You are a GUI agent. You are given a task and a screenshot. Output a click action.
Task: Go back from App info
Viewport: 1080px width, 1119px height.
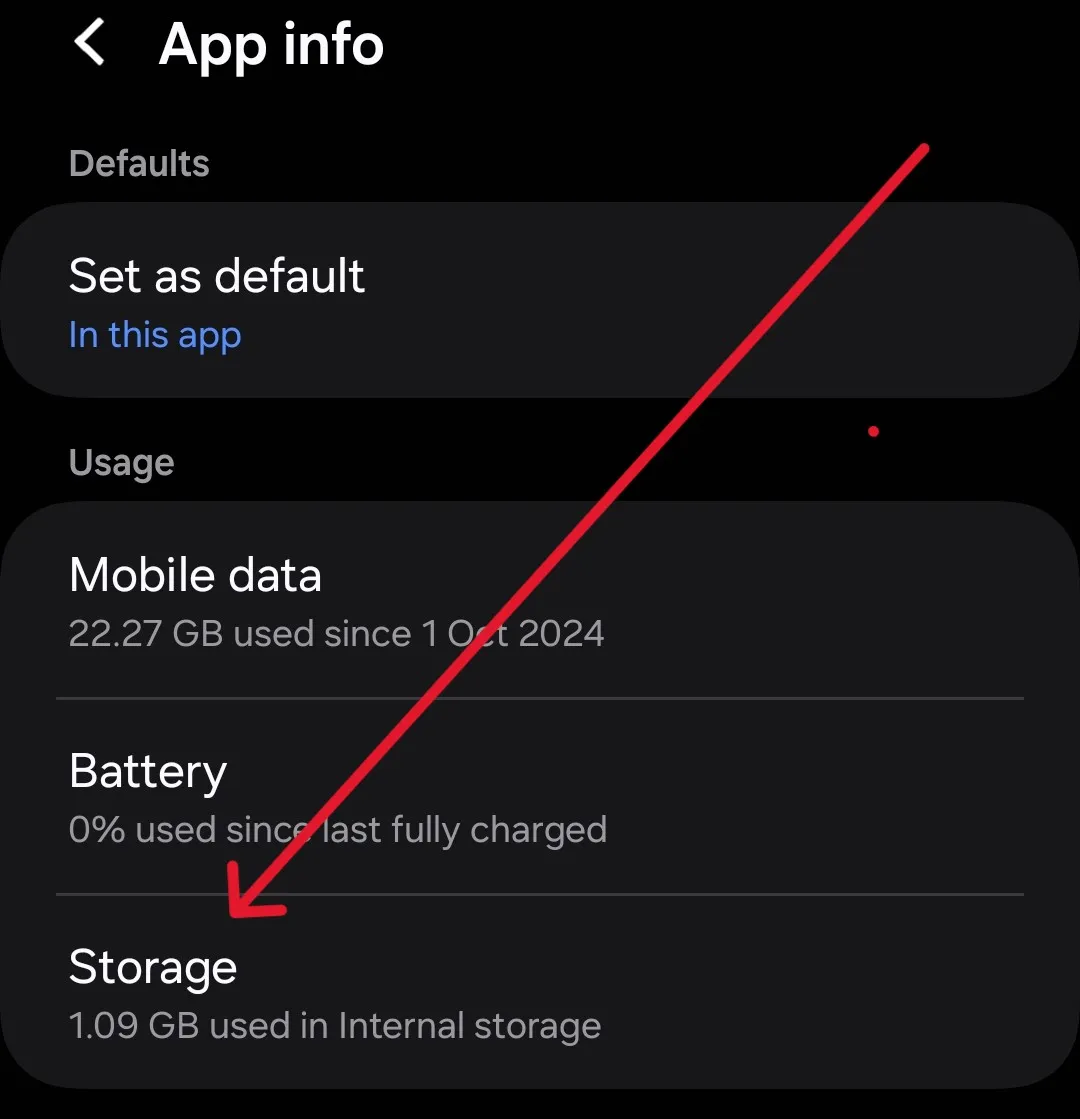90,45
